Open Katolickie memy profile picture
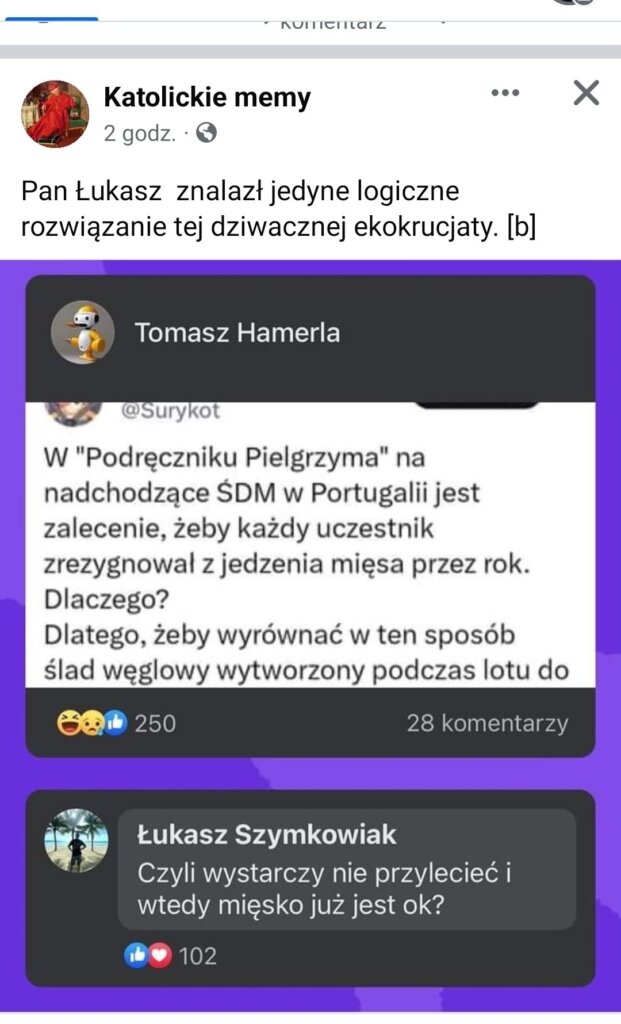Image resolution: width=621 pixels, height=1024 pixels. 55,114
